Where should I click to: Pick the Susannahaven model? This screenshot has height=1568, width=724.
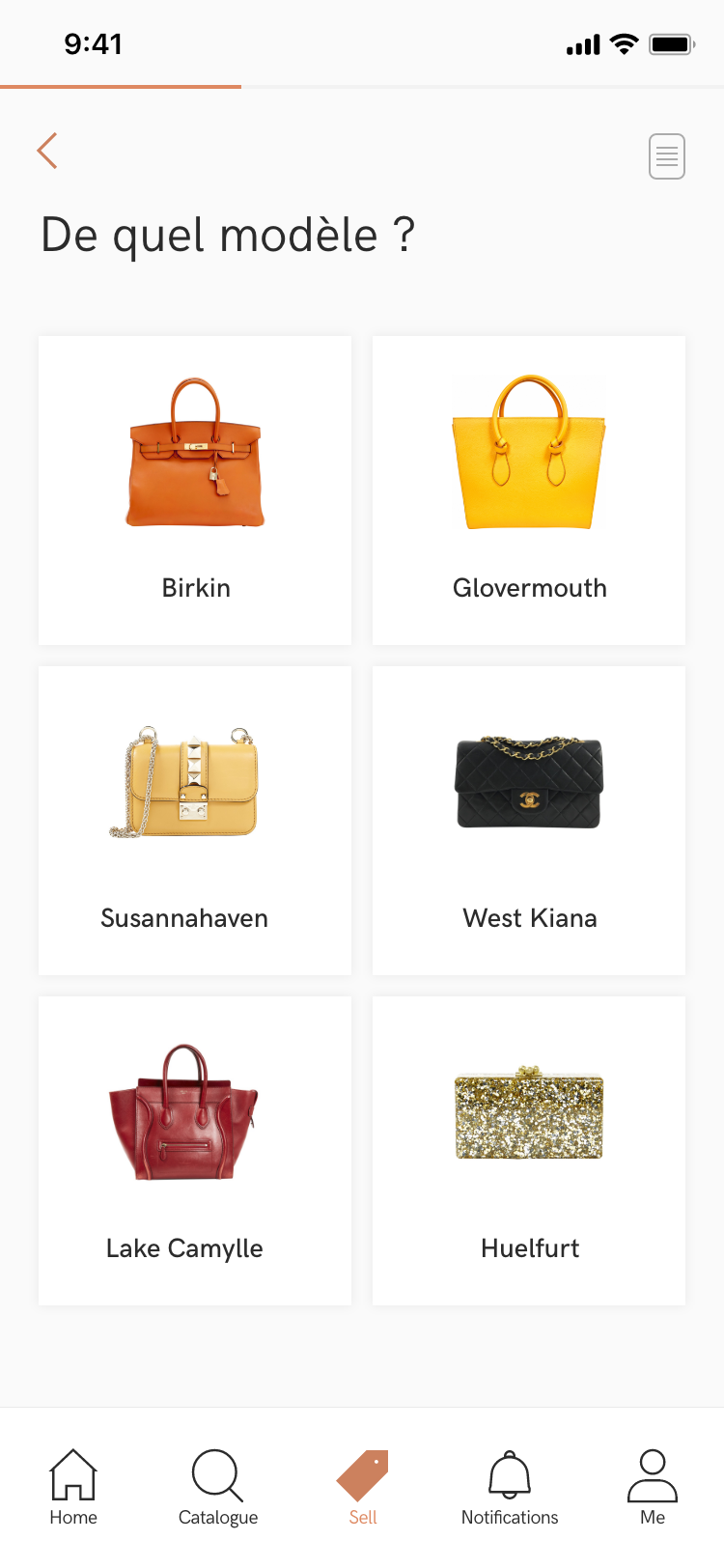pos(195,821)
